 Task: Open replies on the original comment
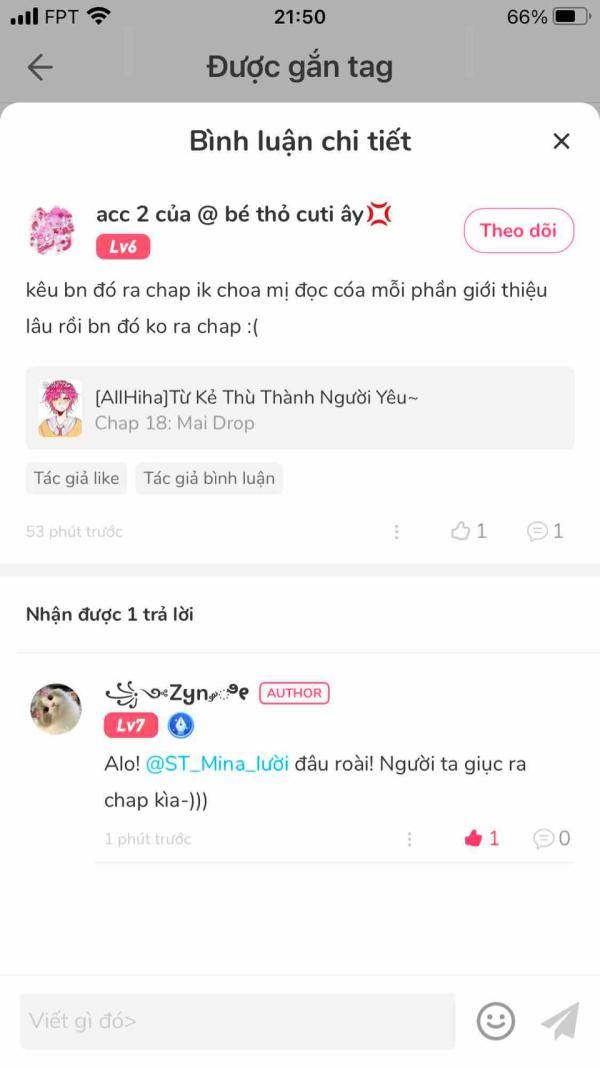pyautogui.click(x=545, y=531)
